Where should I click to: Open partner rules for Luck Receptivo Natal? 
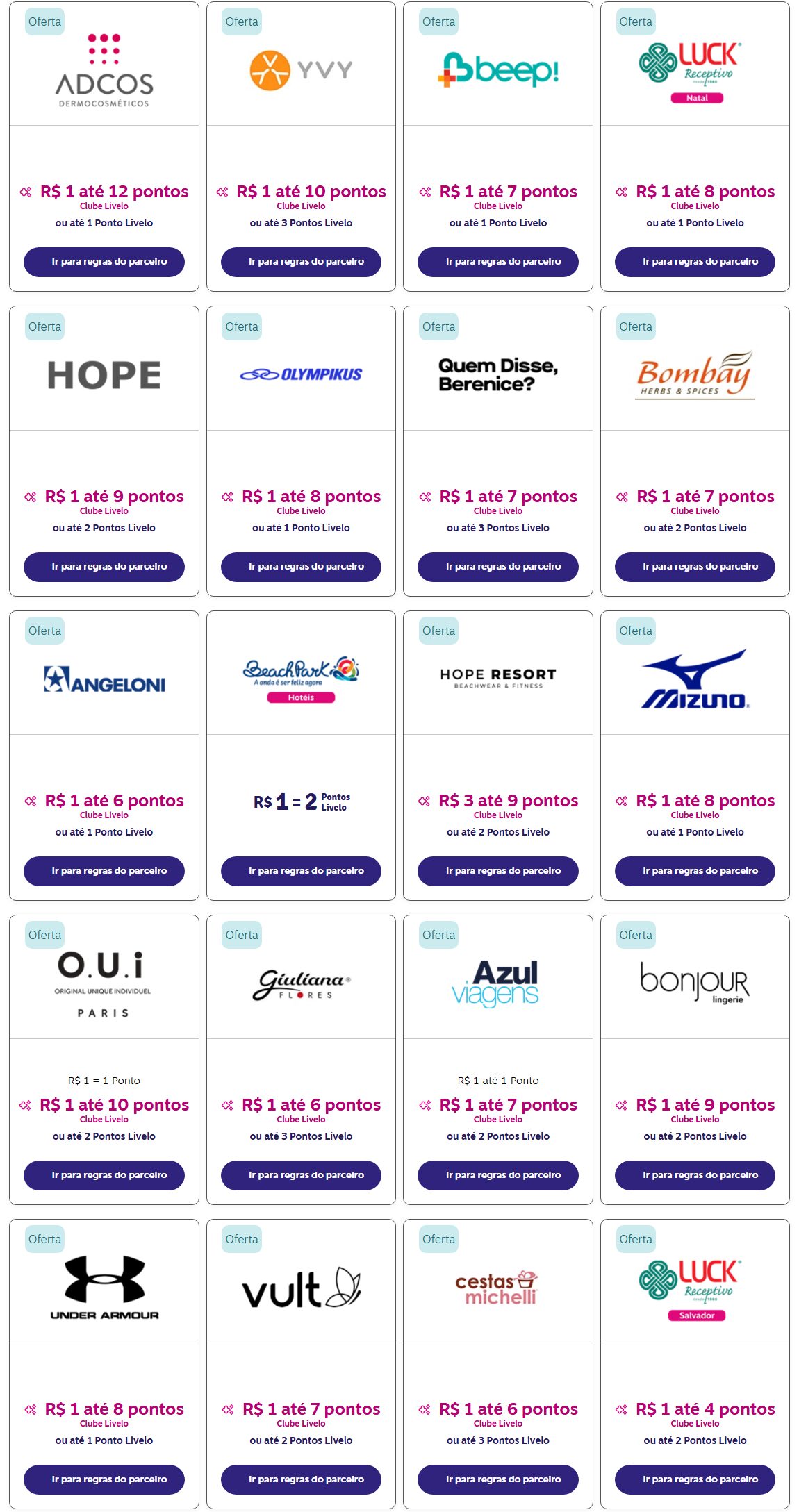point(695,262)
